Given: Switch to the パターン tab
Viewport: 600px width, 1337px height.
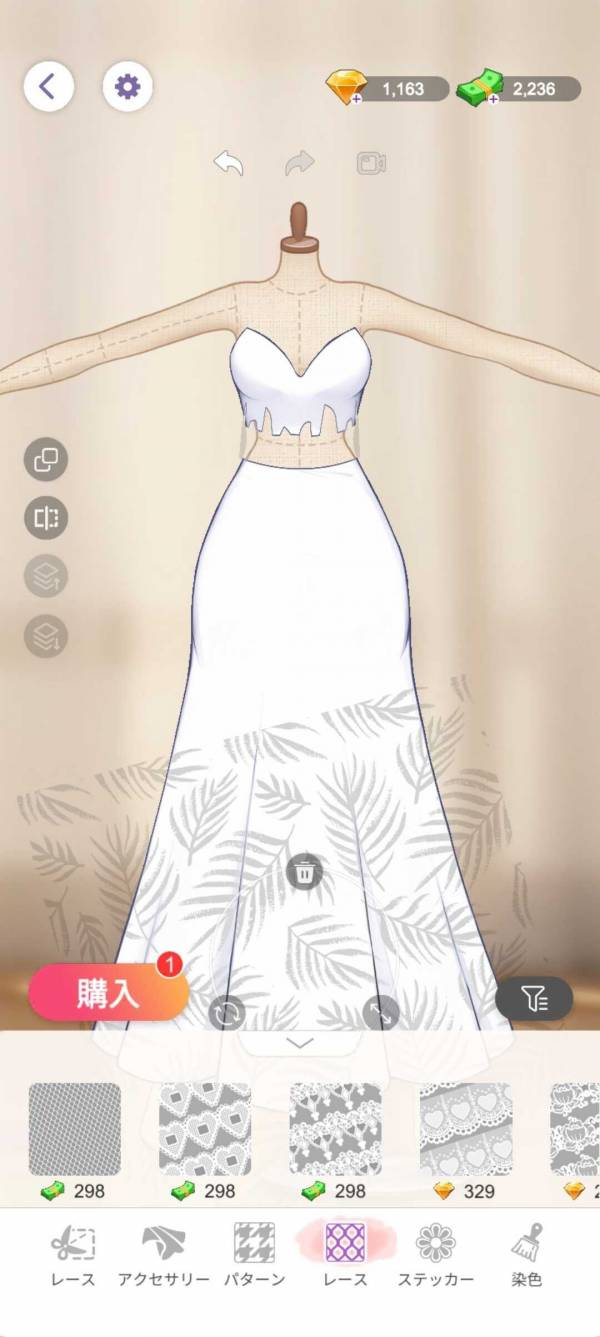Looking at the screenshot, I should (x=254, y=1254).
